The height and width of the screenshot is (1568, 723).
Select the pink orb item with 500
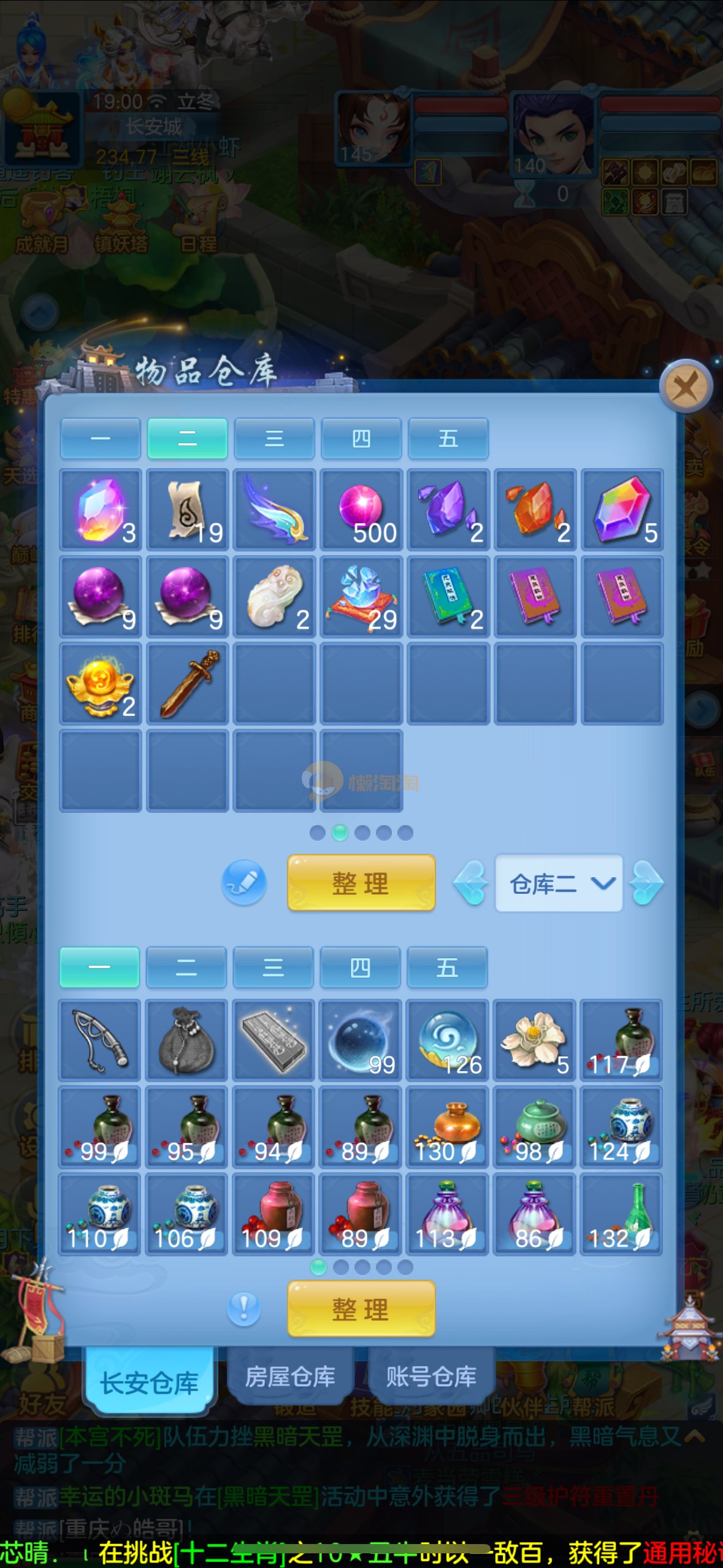(361, 509)
